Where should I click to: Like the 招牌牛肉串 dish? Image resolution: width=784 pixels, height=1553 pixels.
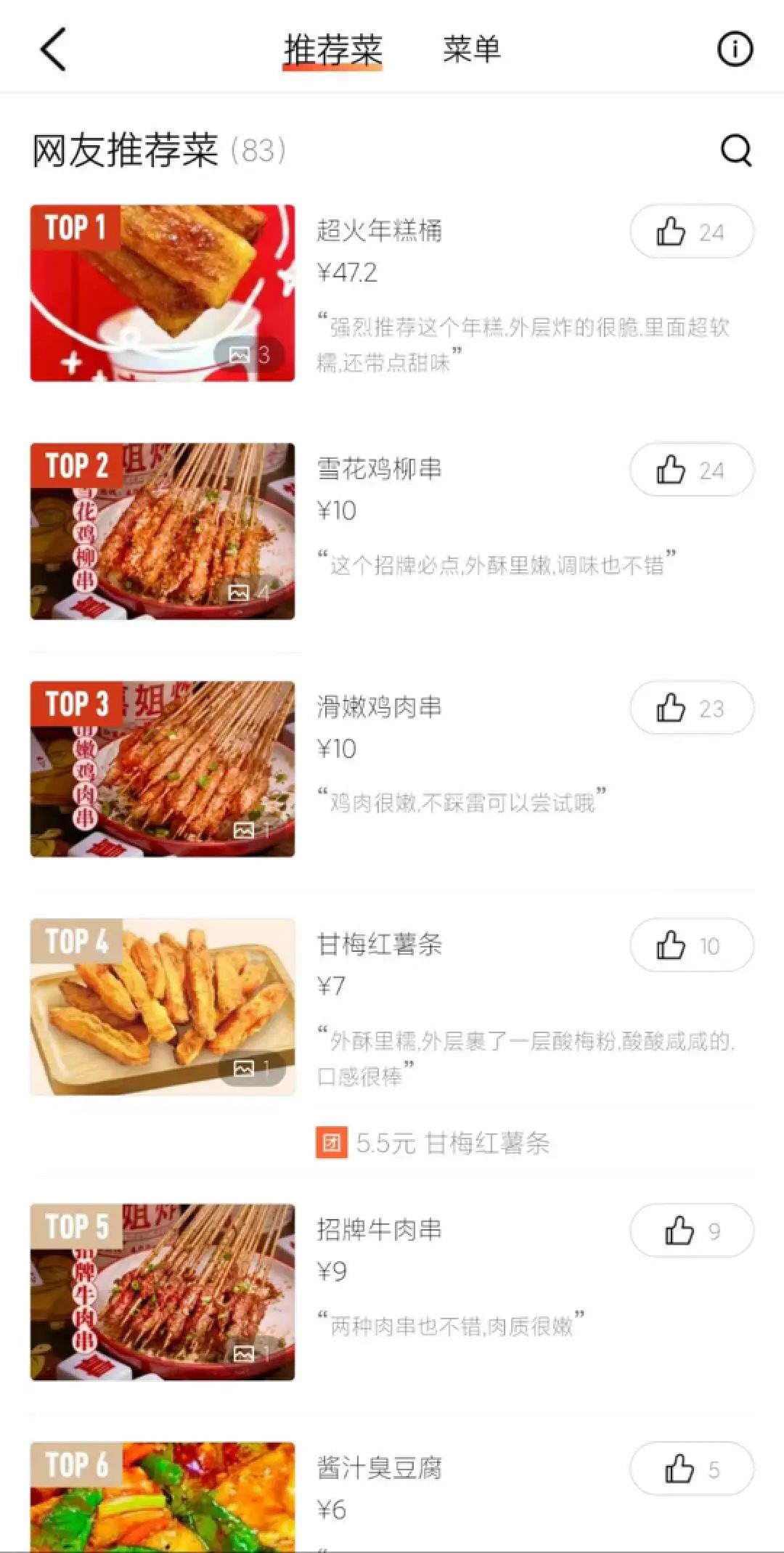tap(690, 1228)
